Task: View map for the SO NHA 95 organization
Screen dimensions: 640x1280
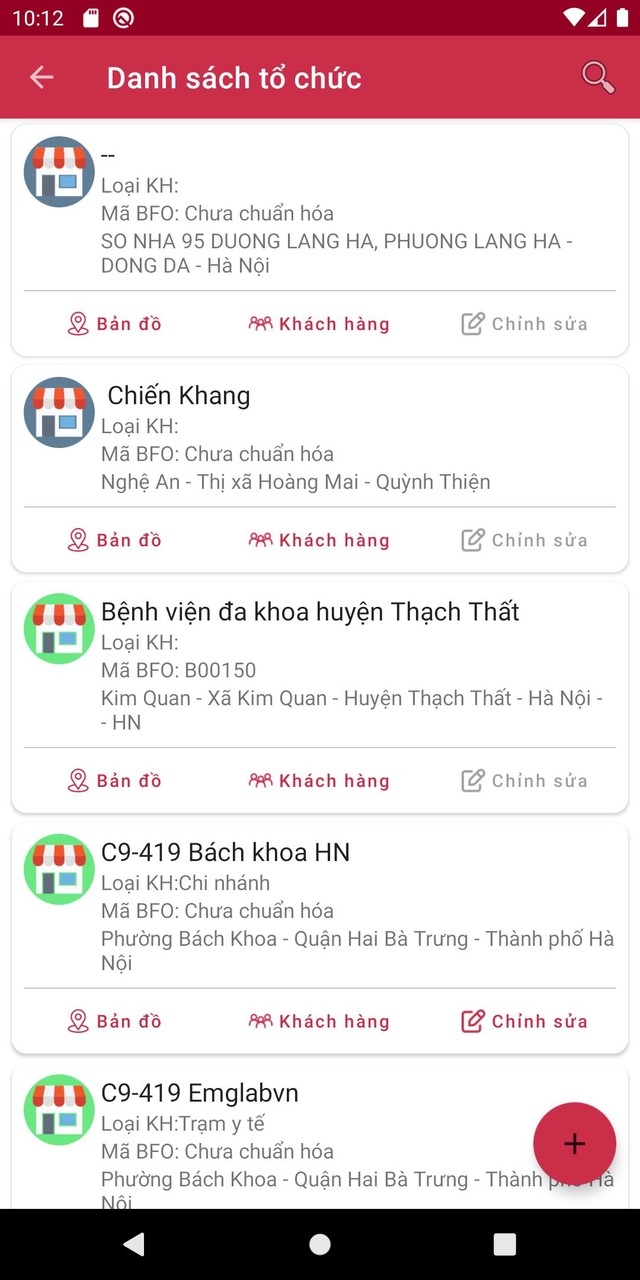Action: 114,324
